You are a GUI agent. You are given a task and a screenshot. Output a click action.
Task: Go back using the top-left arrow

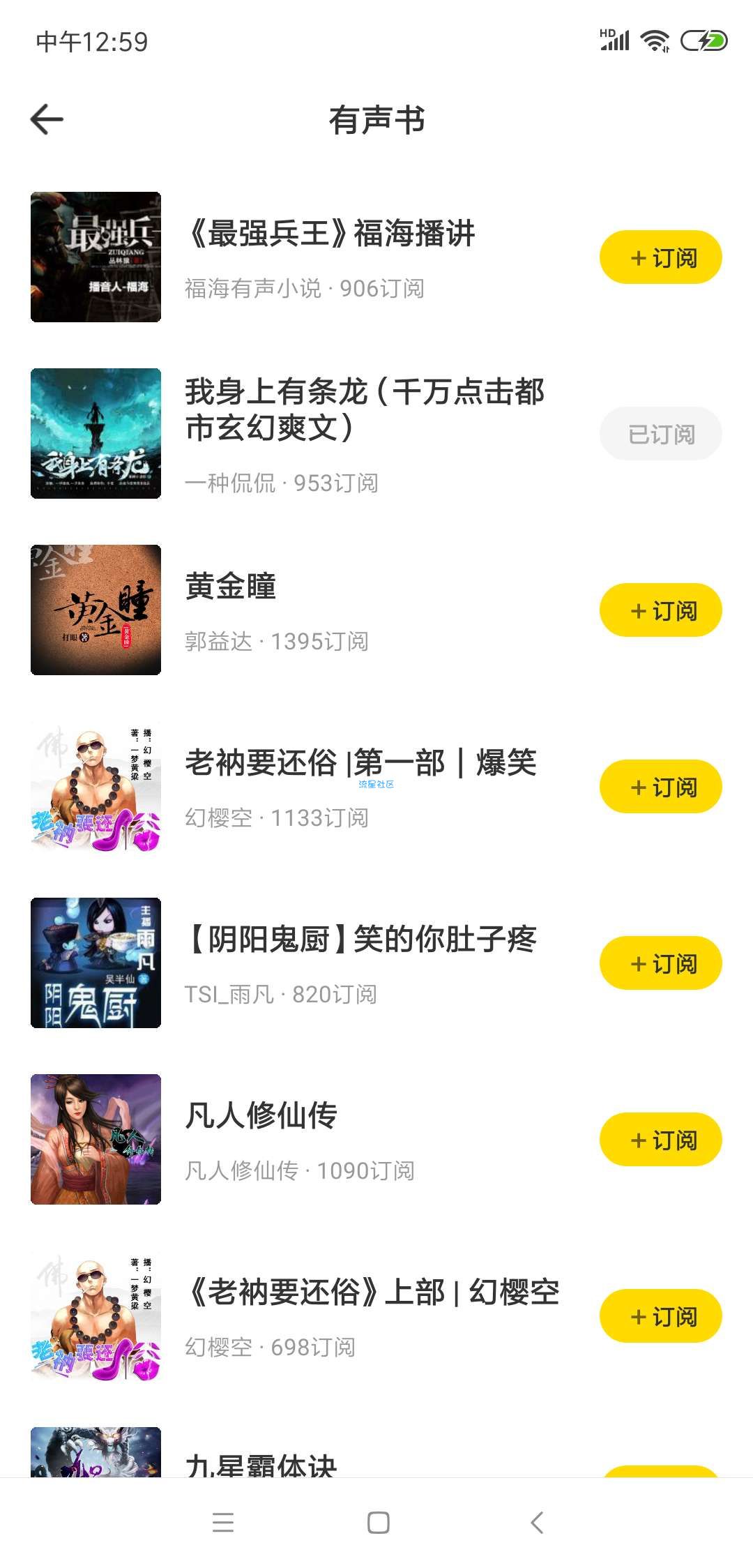47,119
